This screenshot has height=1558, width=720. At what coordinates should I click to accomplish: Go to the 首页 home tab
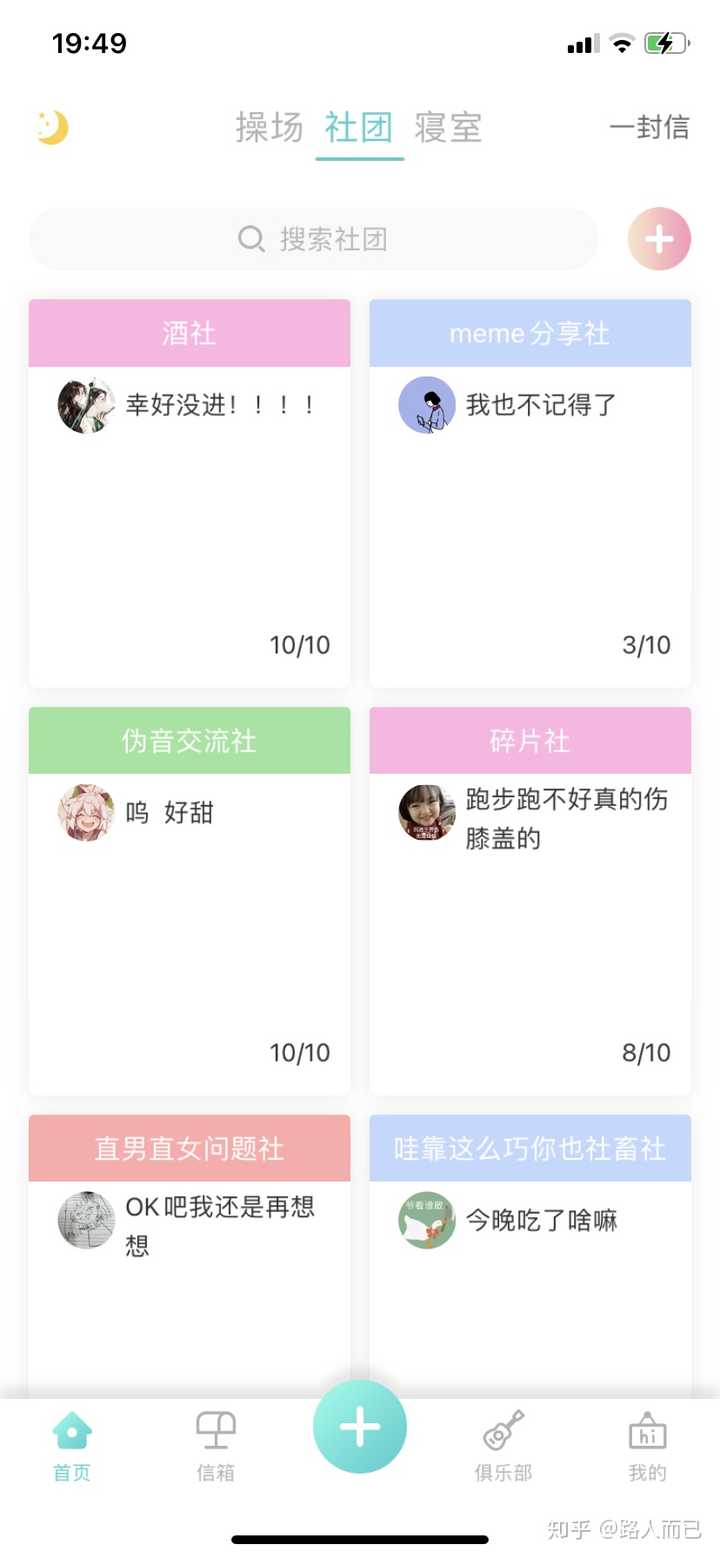72,1445
